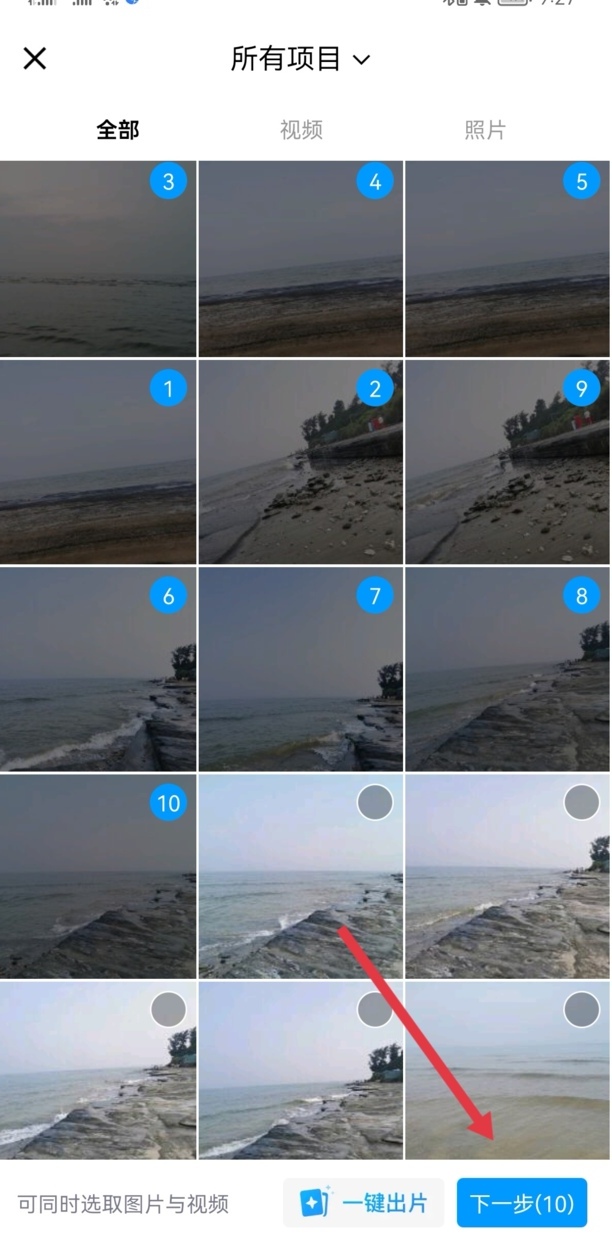Switch to the 视频 tab

pyautogui.click(x=301, y=130)
